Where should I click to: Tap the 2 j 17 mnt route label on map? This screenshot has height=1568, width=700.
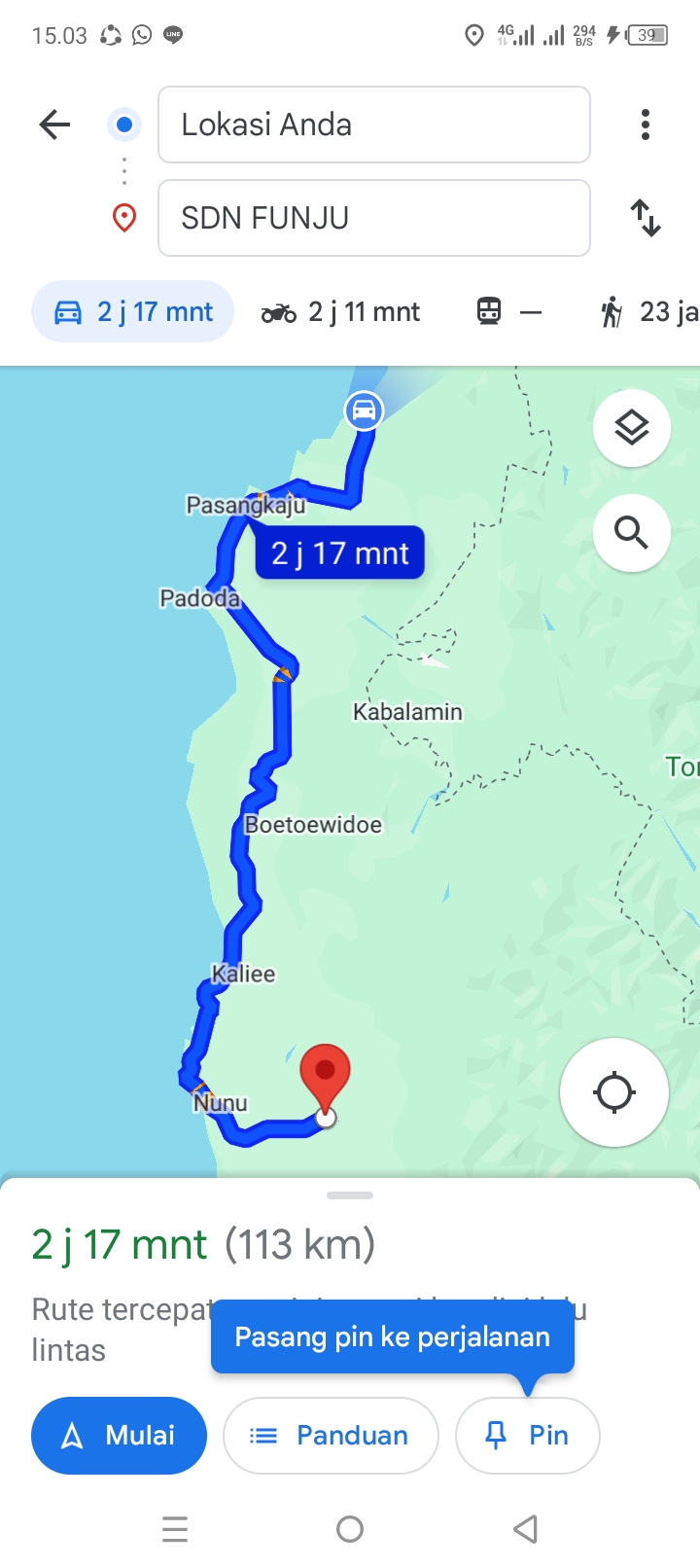point(340,553)
